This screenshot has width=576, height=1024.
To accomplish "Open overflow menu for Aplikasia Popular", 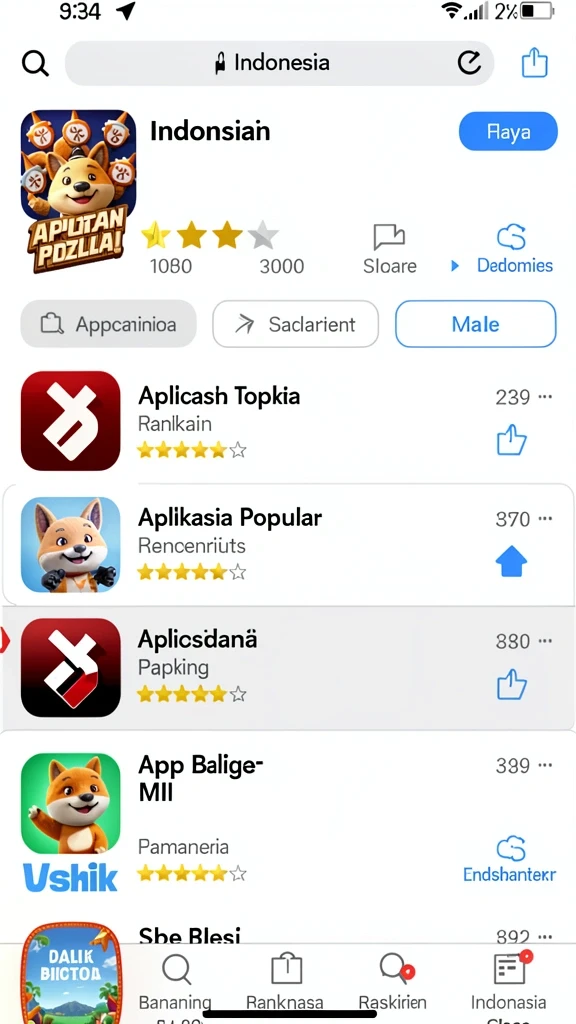I will (545, 519).
